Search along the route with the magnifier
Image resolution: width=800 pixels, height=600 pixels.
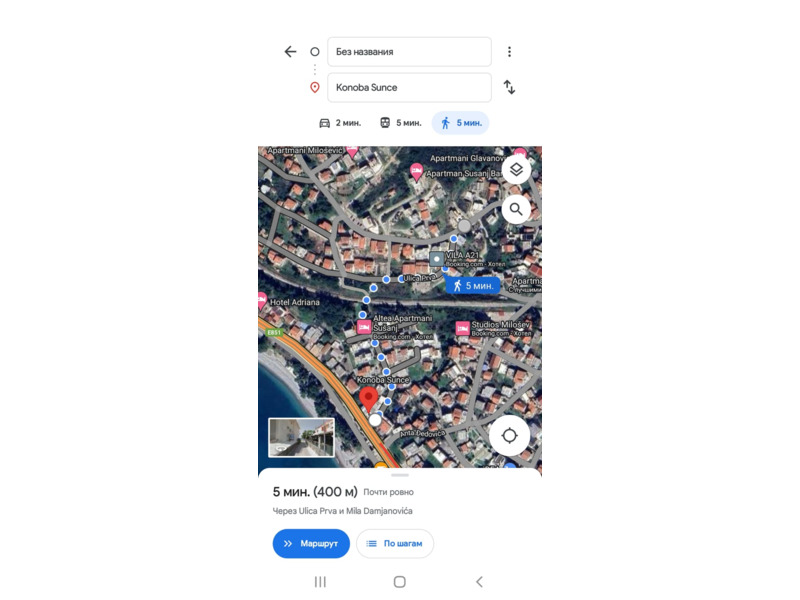(515, 209)
